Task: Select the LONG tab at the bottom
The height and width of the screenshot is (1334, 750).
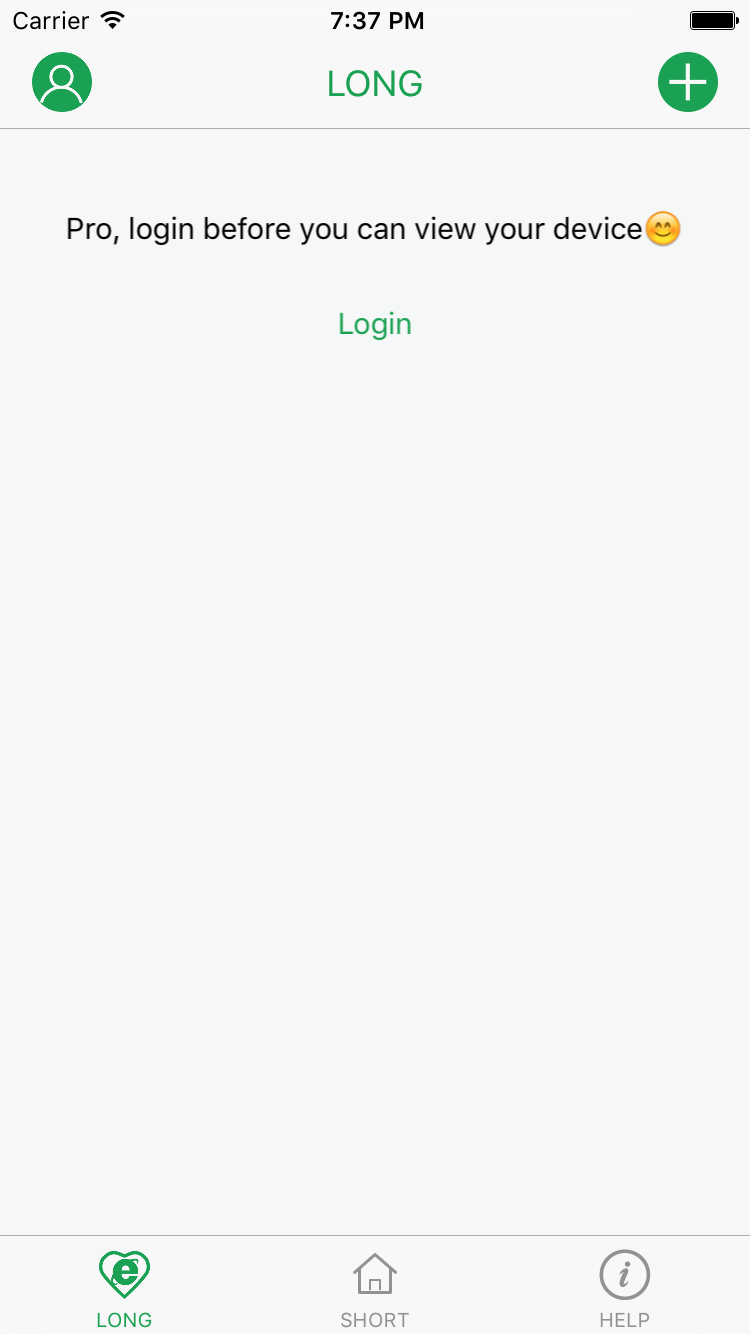Action: pyautogui.click(x=124, y=1287)
